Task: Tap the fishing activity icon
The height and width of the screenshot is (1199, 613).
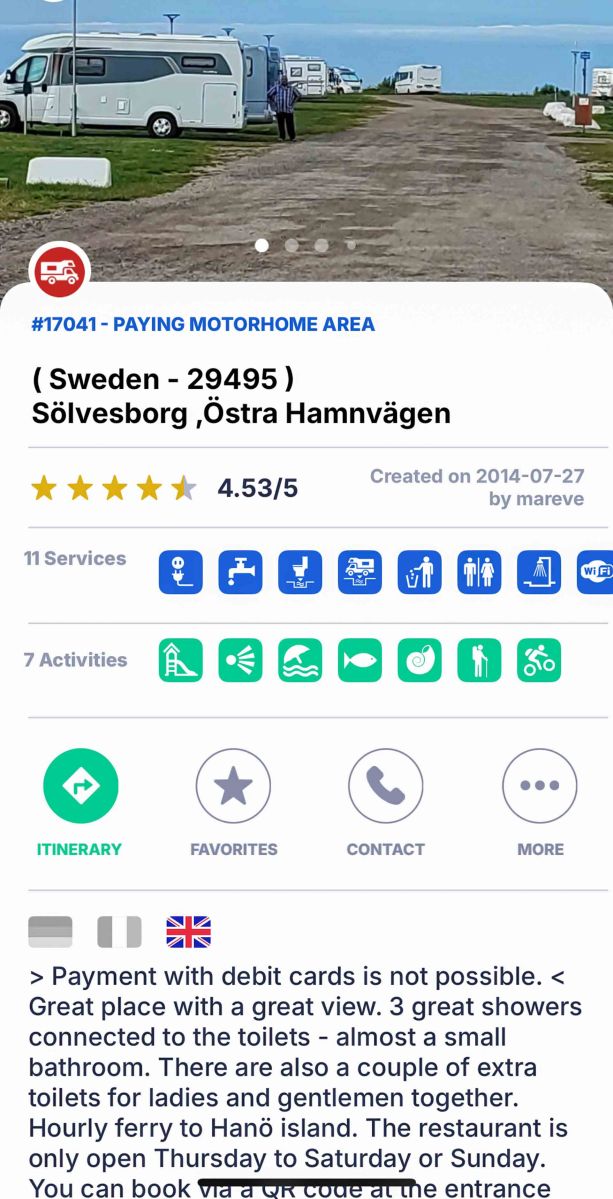Action: pyautogui.click(x=360, y=661)
